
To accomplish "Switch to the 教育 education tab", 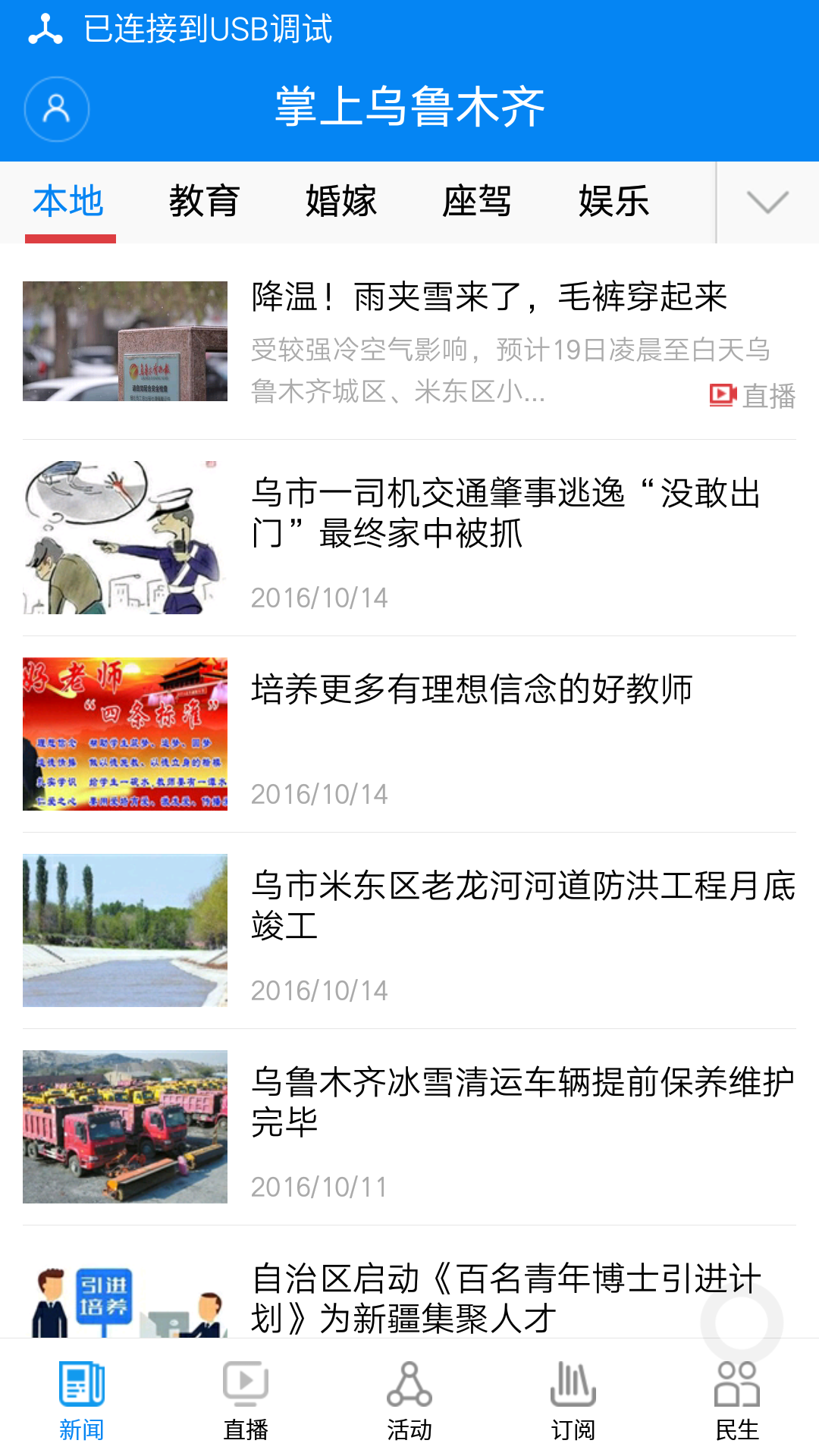I will (206, 201).
